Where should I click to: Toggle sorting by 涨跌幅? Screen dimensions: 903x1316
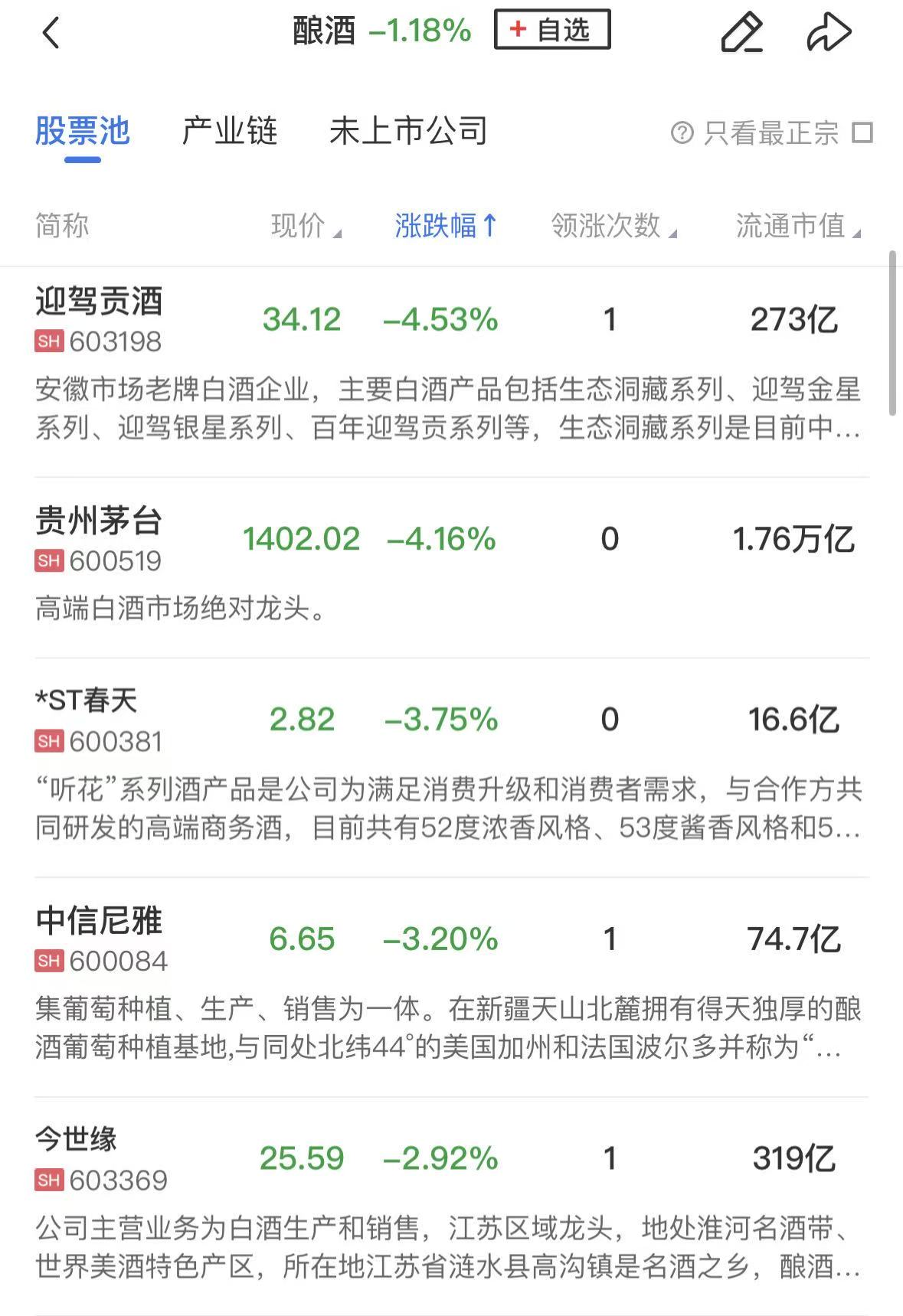446,226
